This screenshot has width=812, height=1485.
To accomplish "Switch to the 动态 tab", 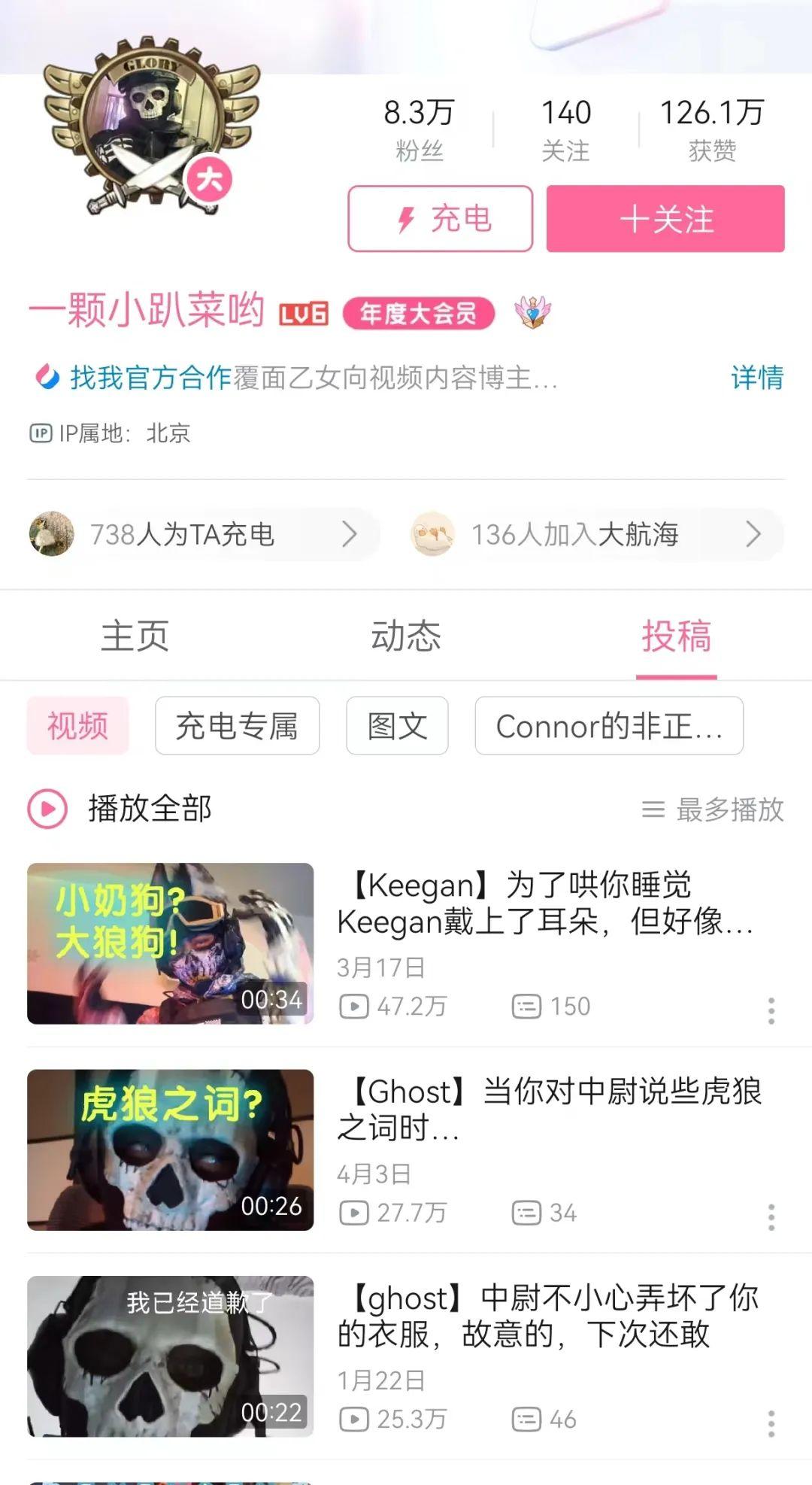I will pyautogui.click(x=406, y=636).
